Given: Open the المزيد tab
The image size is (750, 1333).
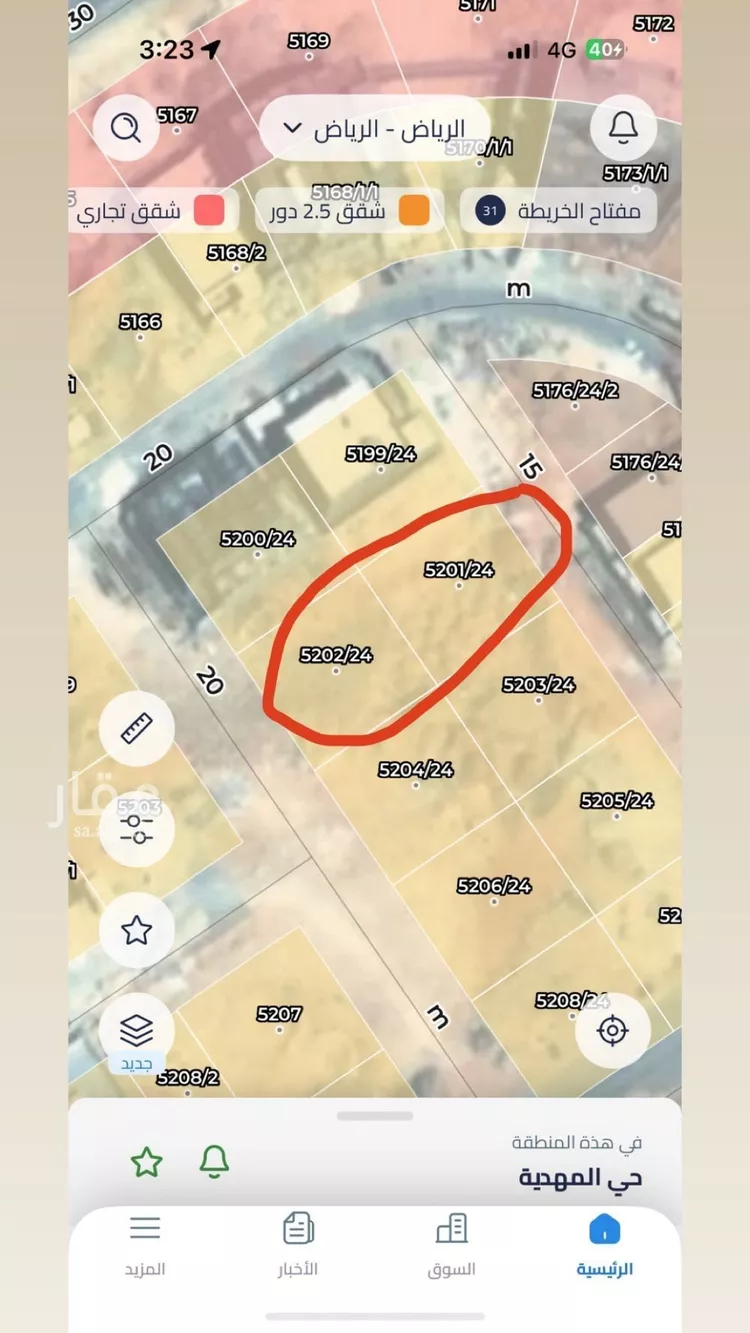Looking at the screenshot, I should [x=145, y=1245].
